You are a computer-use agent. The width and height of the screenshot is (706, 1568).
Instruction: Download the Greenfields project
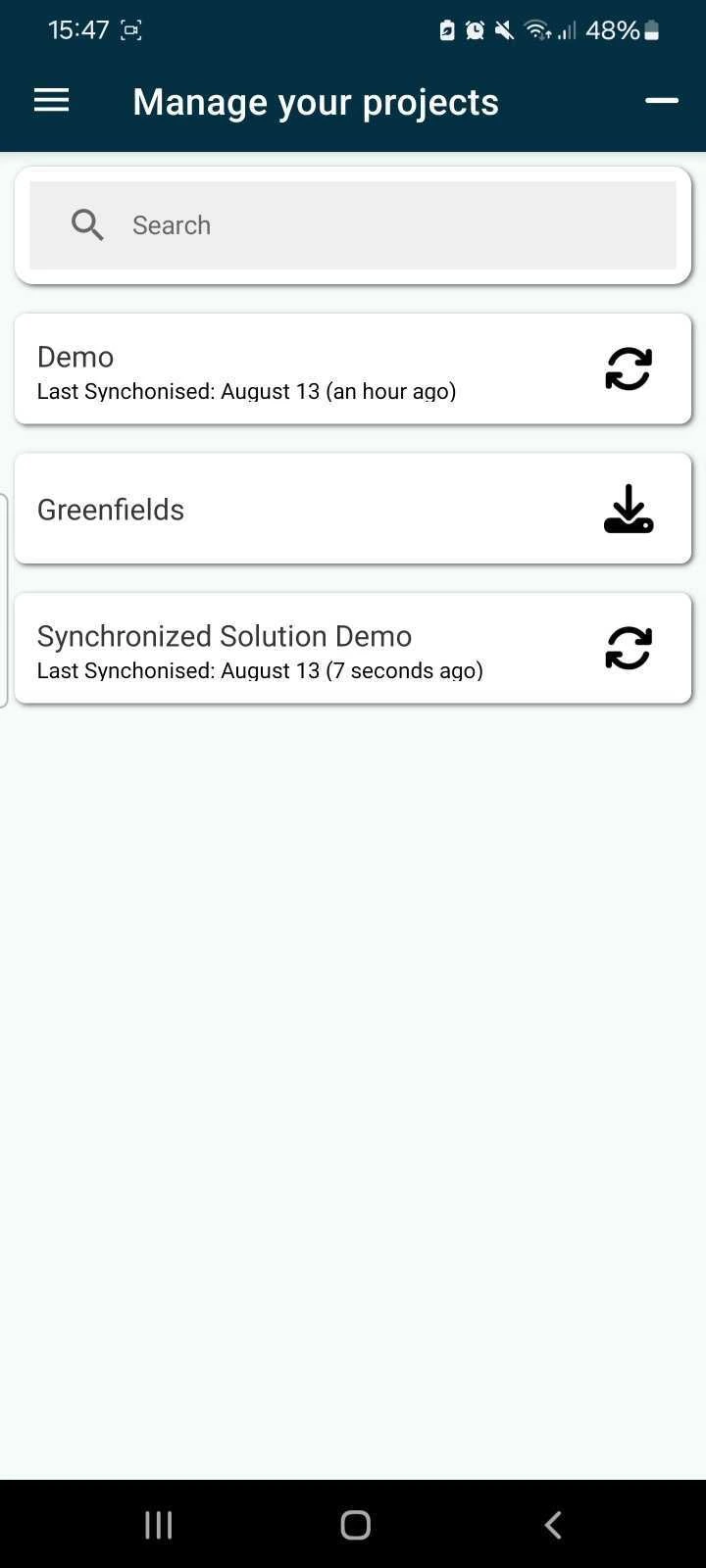click(x=629, y=508)
